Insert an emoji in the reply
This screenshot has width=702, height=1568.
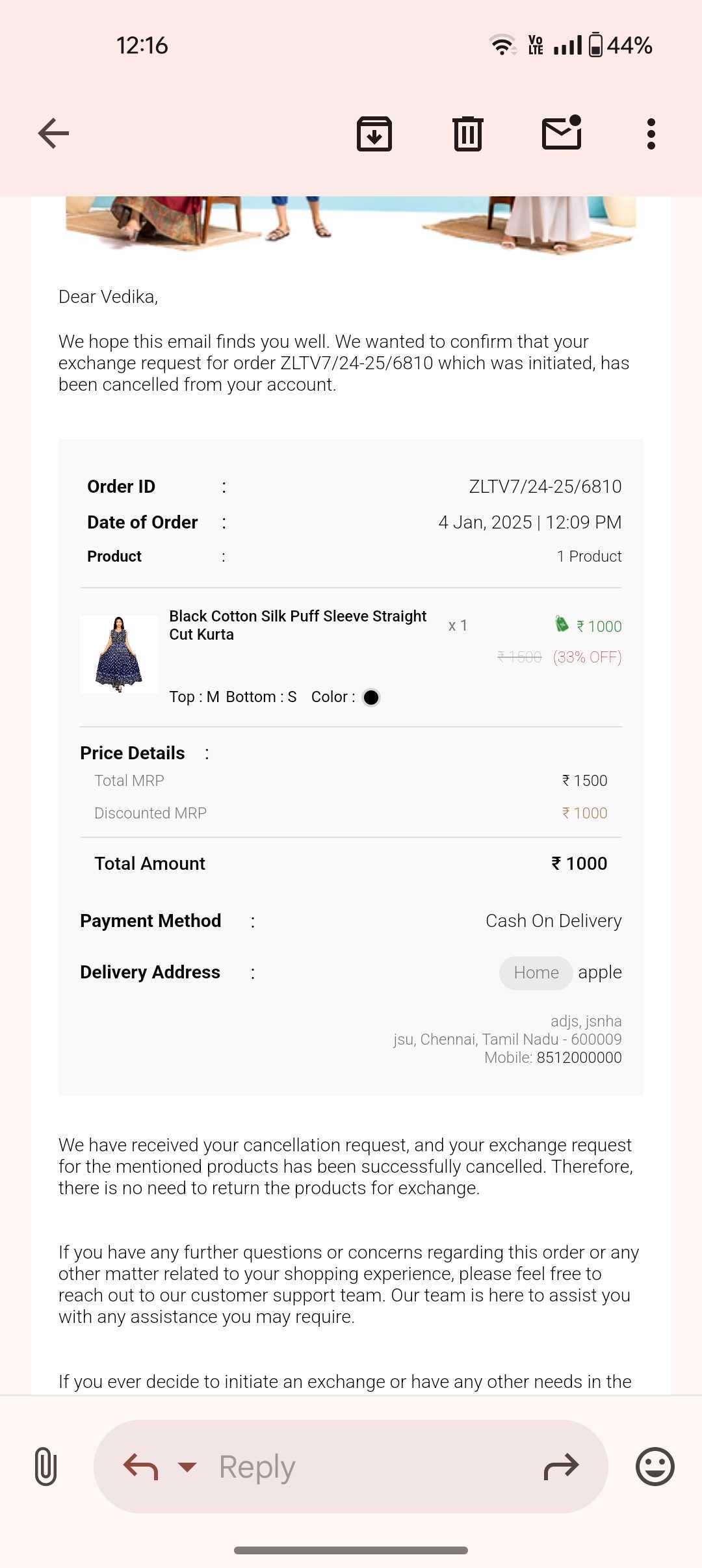point(656,1466)
